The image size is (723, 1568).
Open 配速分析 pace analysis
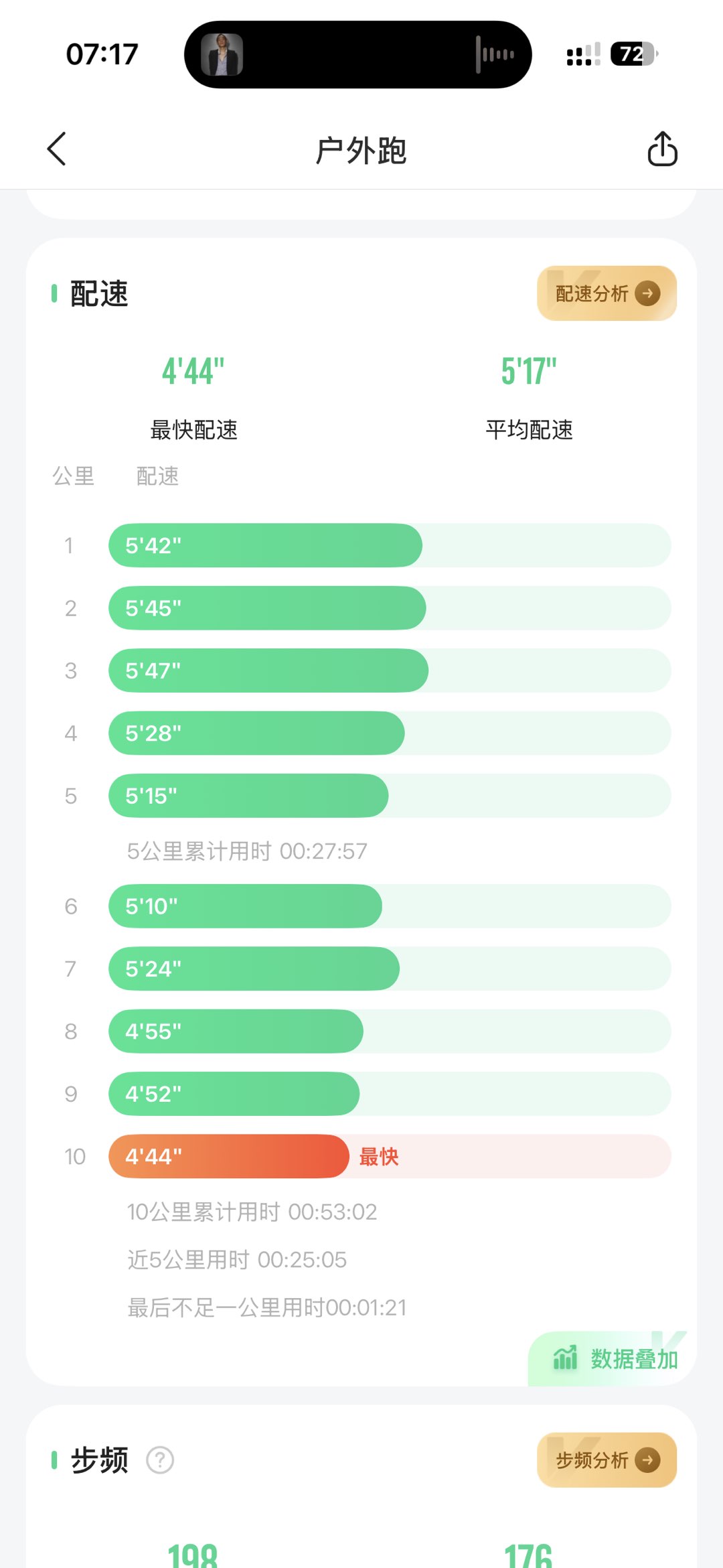click(x=607, y=293)
